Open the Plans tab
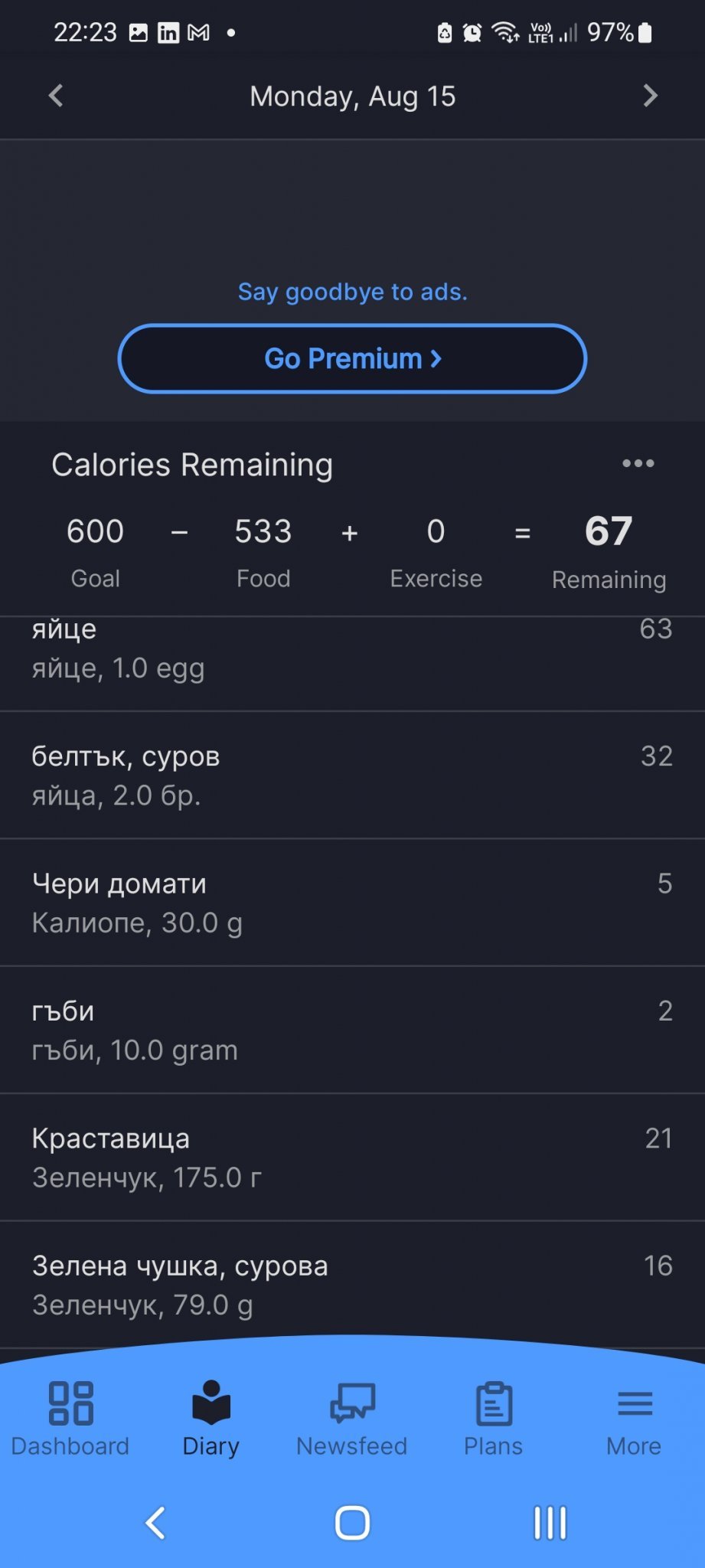Image resolution: width=705 pixels, height=1568 pixels. (494, 1418)
